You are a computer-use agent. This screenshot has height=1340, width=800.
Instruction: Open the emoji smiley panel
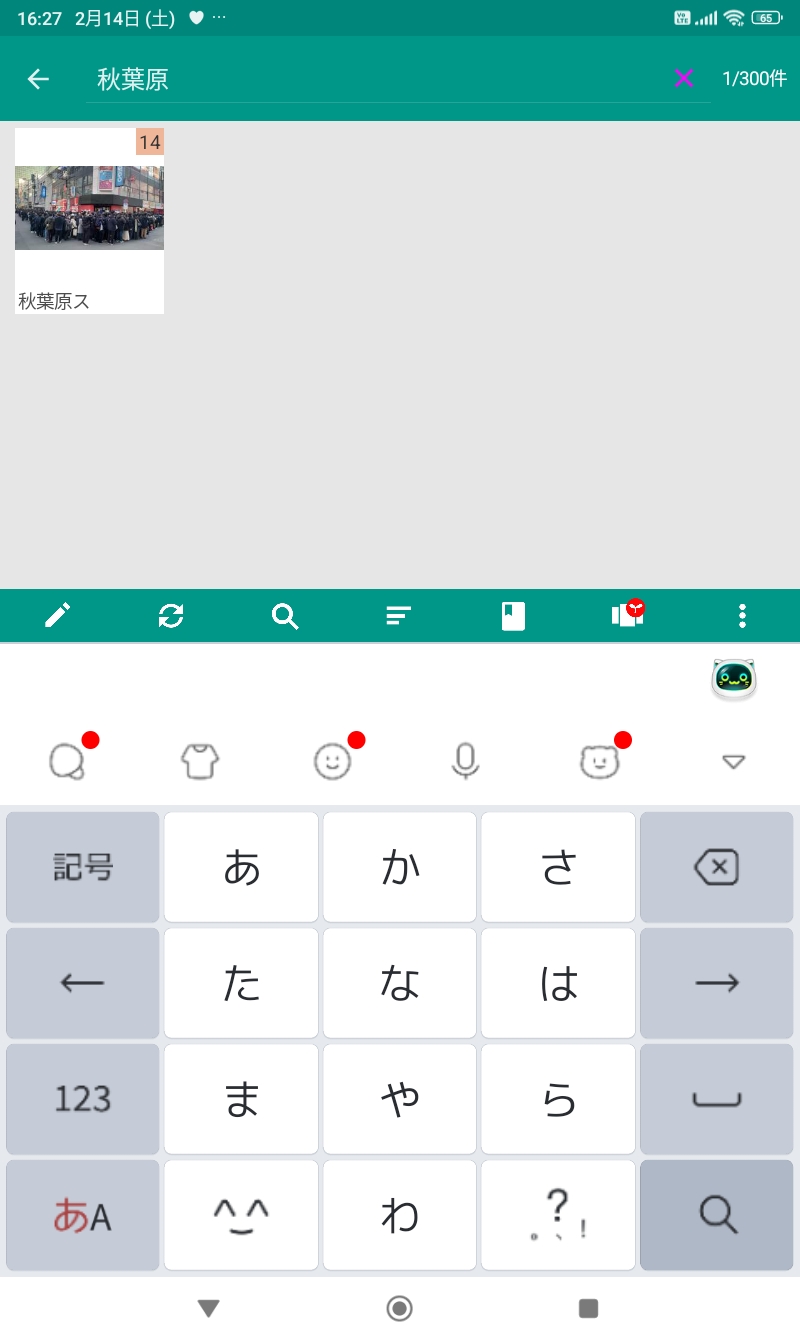[x=333, y=762]
